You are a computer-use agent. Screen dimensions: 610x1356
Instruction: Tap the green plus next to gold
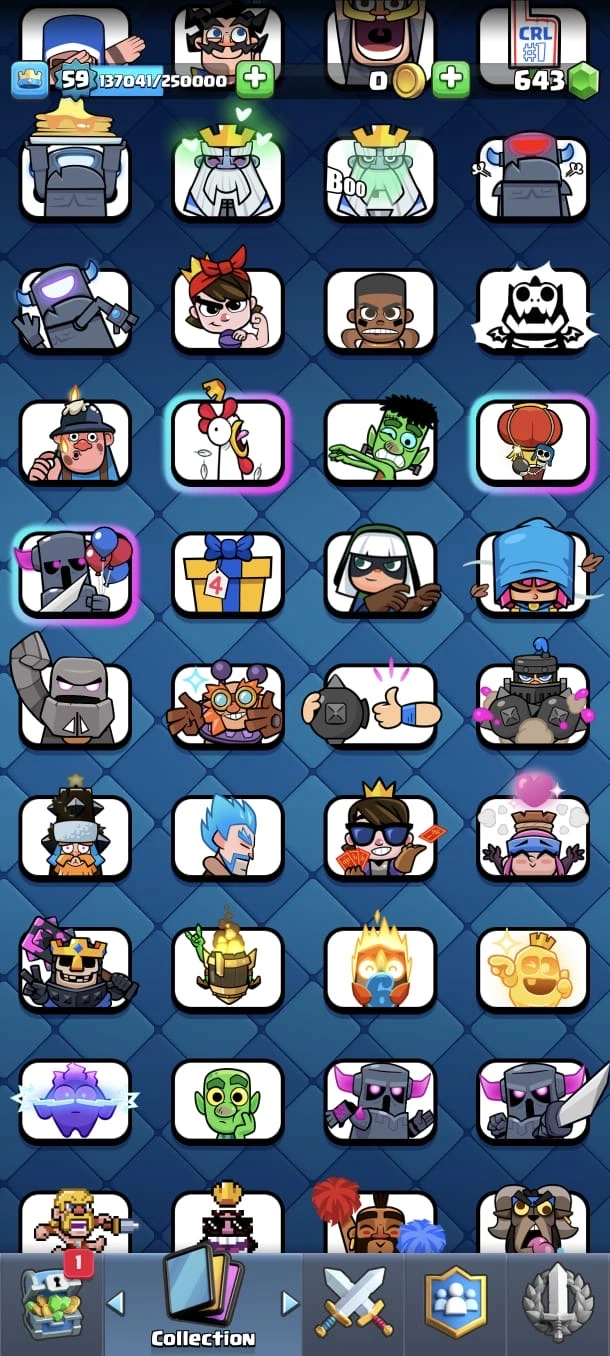pyautogui.click(x=451, y=80)
